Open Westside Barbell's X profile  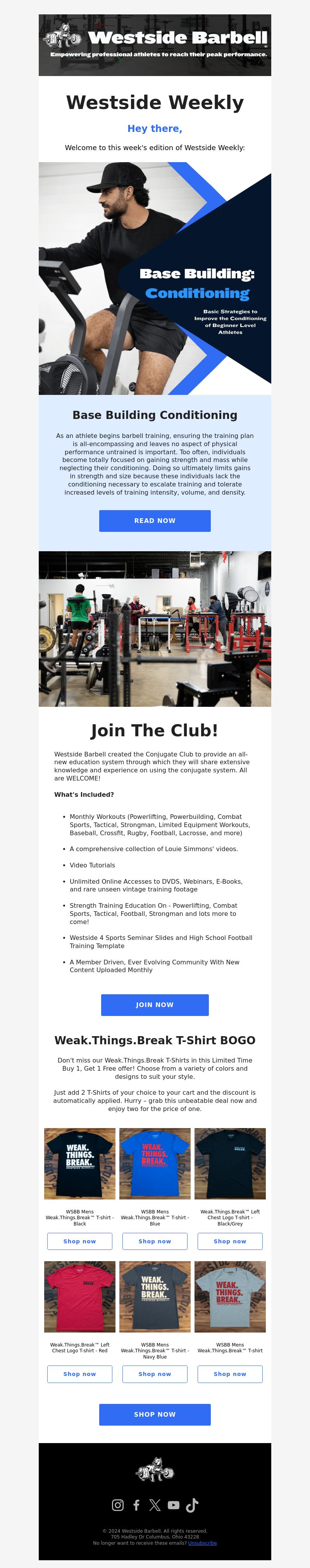pyautogui.click(x=155, y=1505)
